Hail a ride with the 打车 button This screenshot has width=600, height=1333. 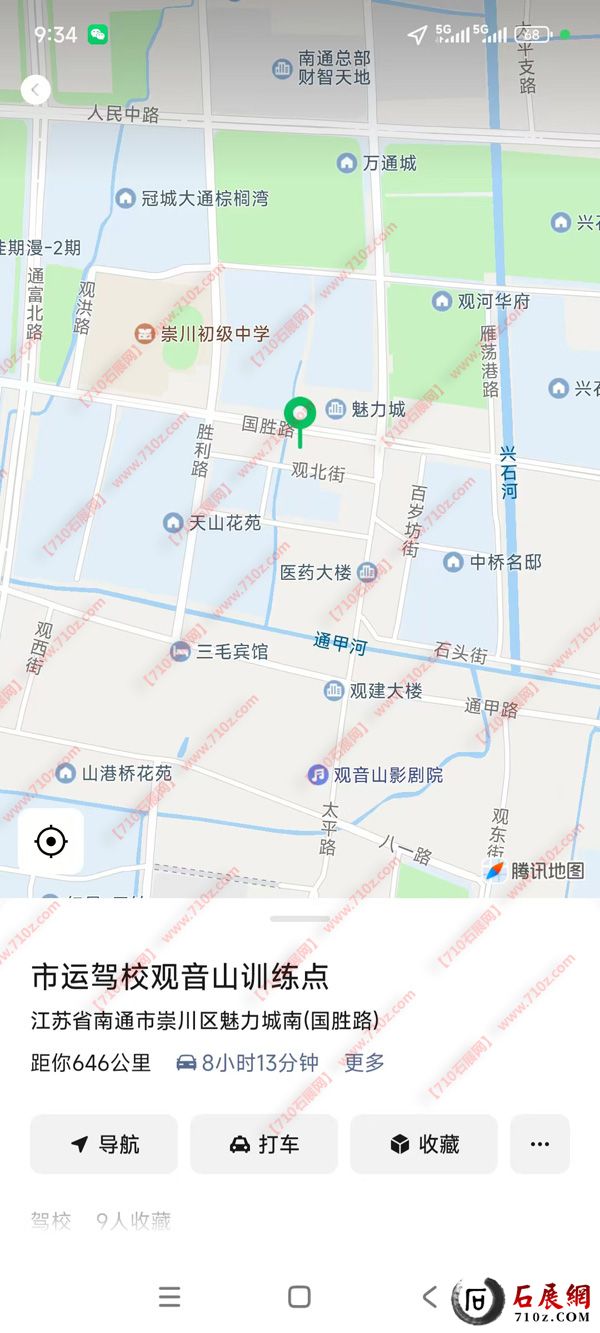coord(264,1144)
